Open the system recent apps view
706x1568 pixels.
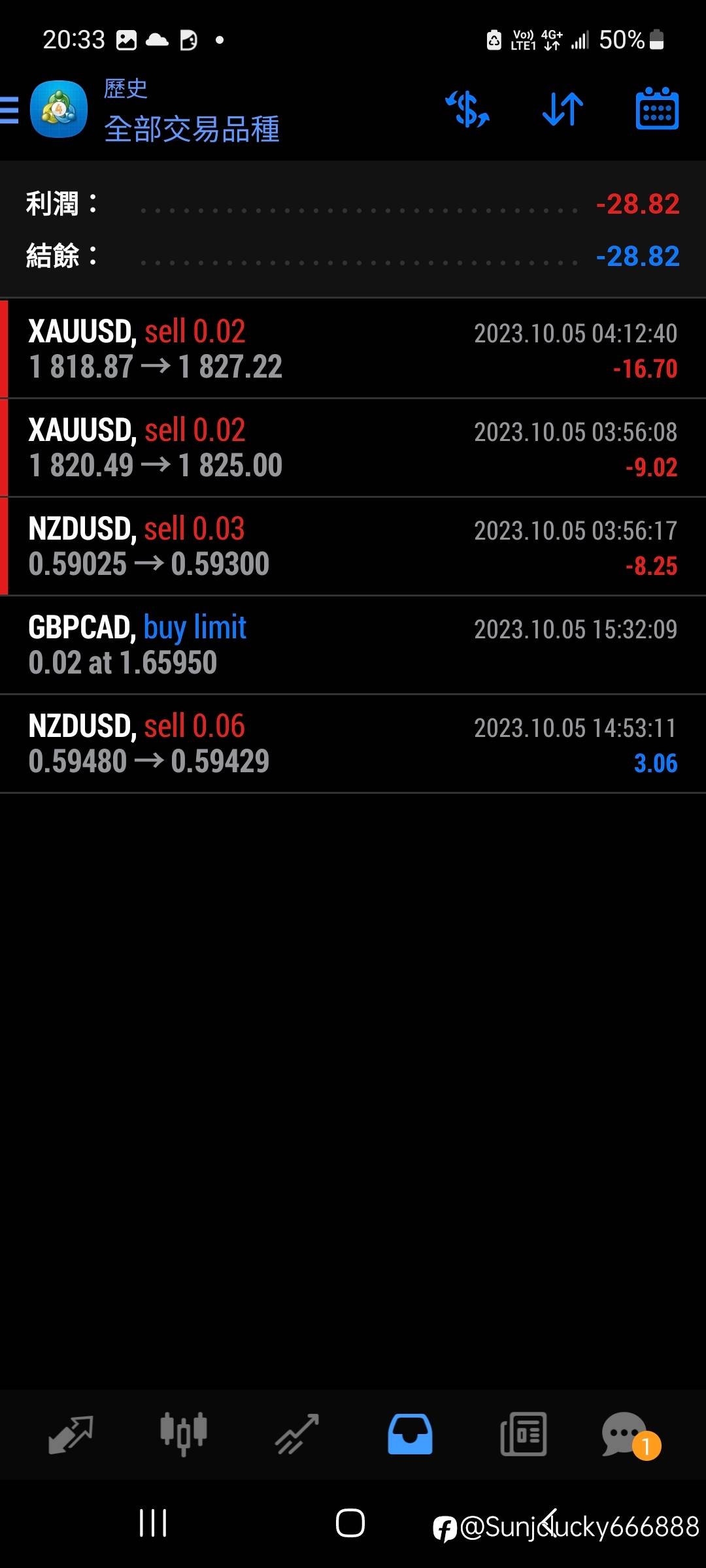pyautogui.click(x=153, y=1523)
